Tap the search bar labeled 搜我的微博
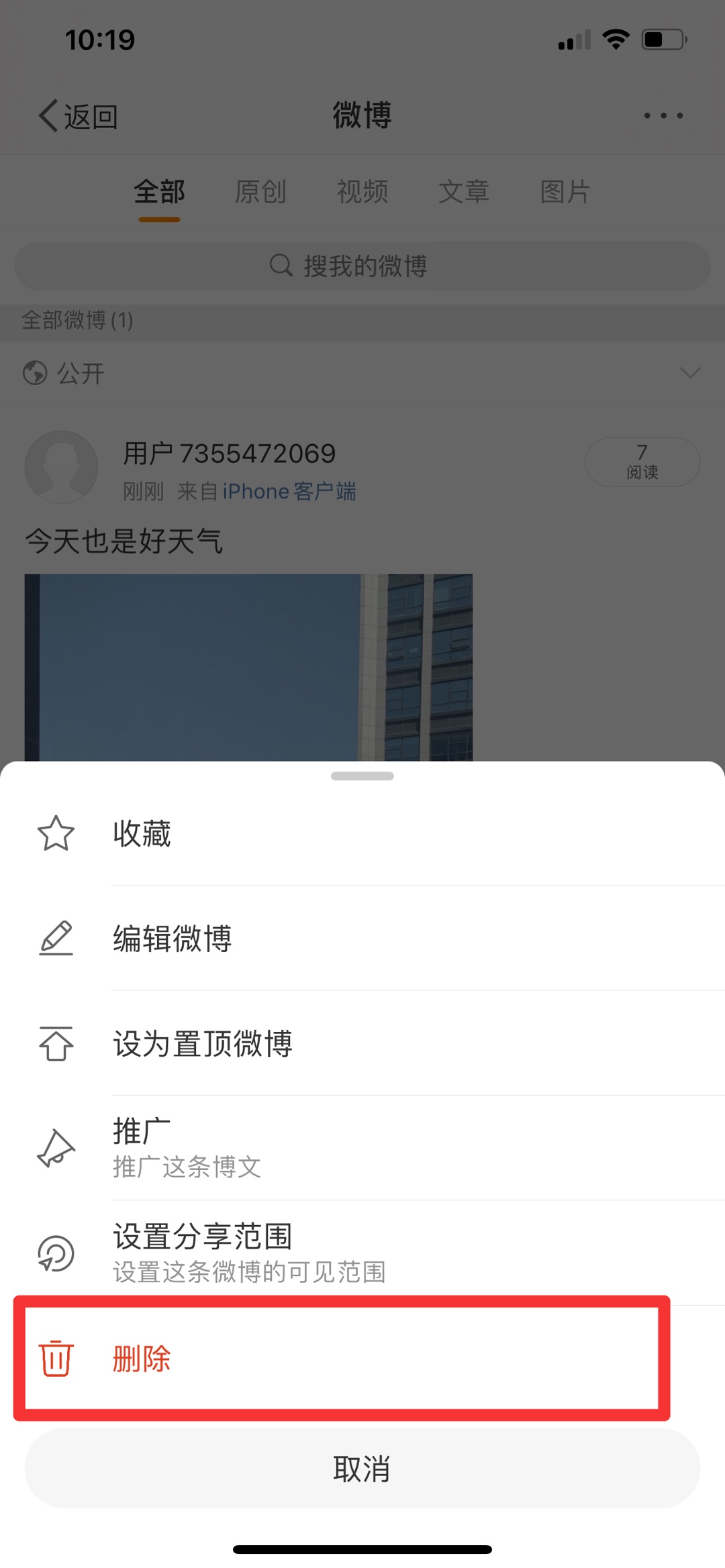The height and width of the screenshot is (1568, 725). click(x=362, y=265)
